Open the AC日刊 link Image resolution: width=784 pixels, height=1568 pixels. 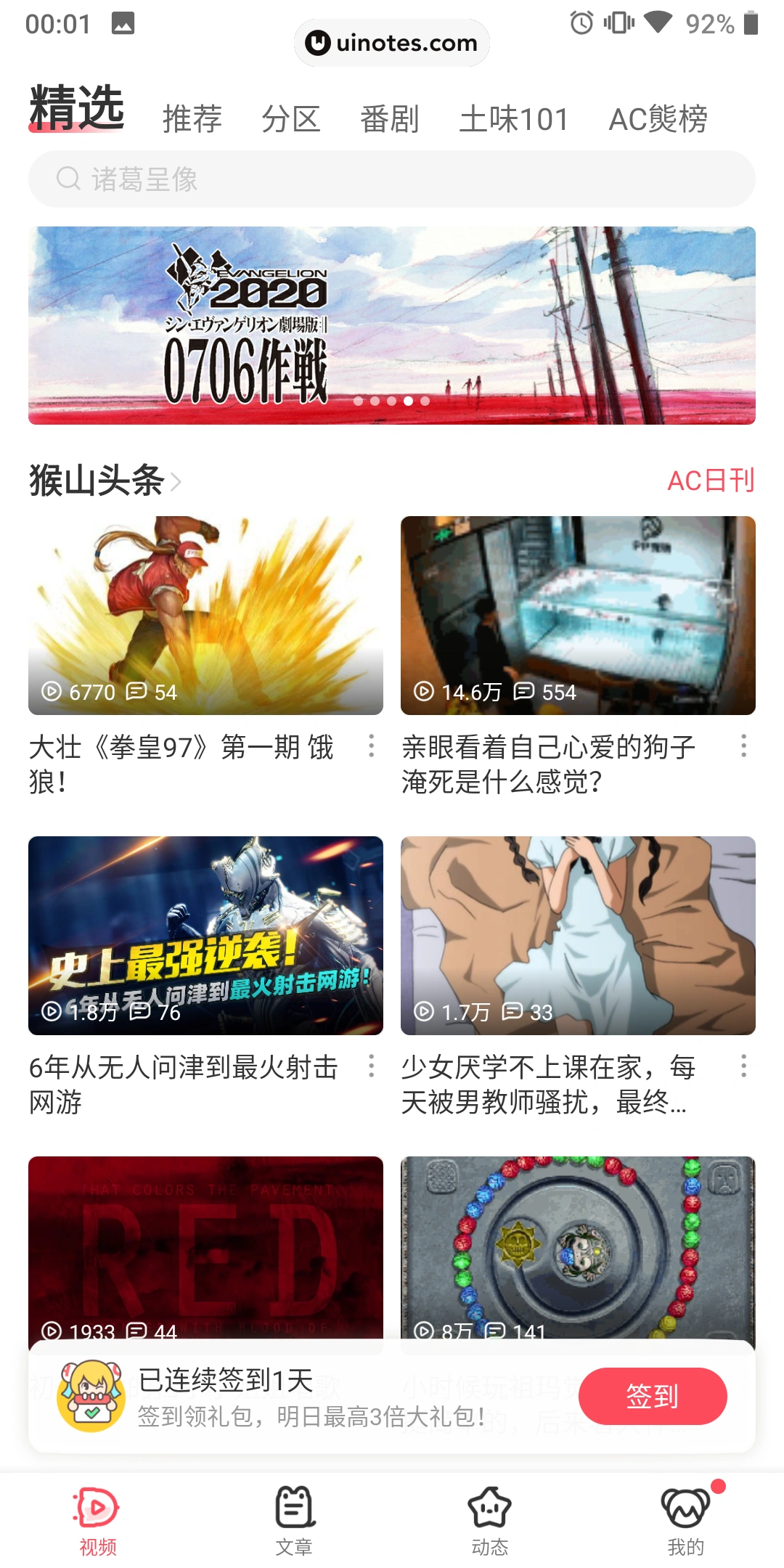[x=711, y=481]
